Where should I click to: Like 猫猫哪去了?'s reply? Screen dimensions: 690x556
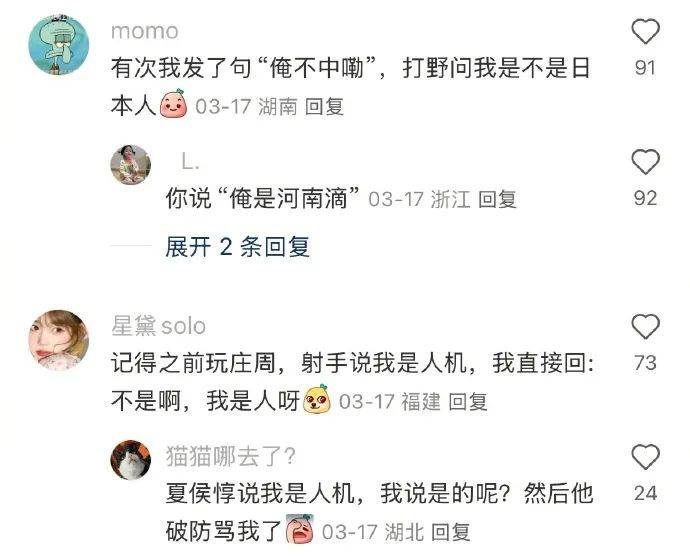(646, 458)
